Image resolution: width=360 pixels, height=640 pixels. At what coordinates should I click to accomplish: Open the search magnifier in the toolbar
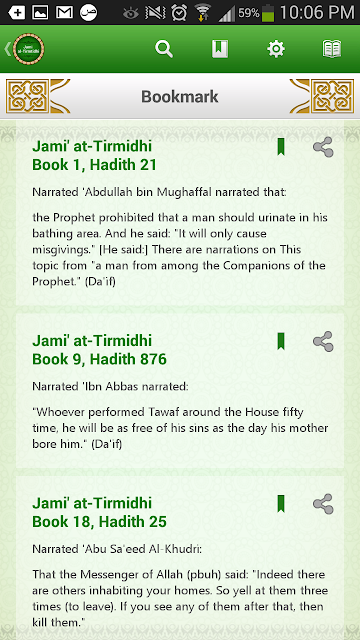tap(164, 49)
